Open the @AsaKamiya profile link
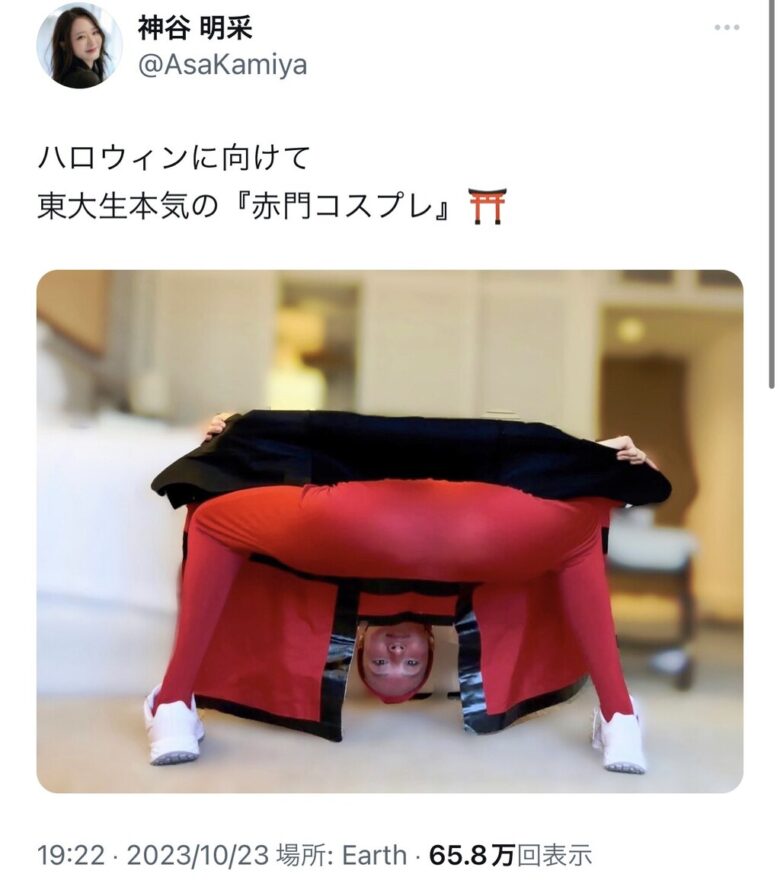780x890 pixels. click(221, 66)
